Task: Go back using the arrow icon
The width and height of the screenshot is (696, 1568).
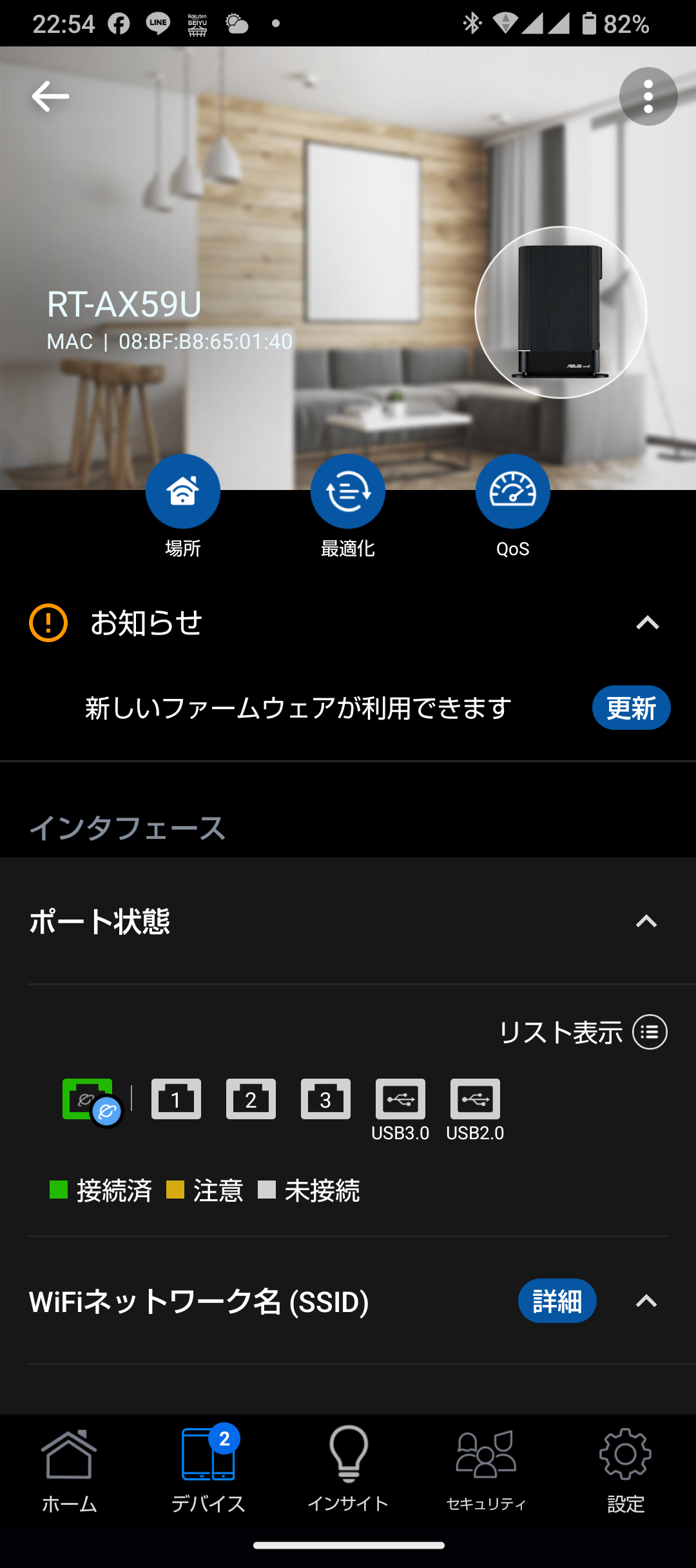Action: click(x=50, y=97)
